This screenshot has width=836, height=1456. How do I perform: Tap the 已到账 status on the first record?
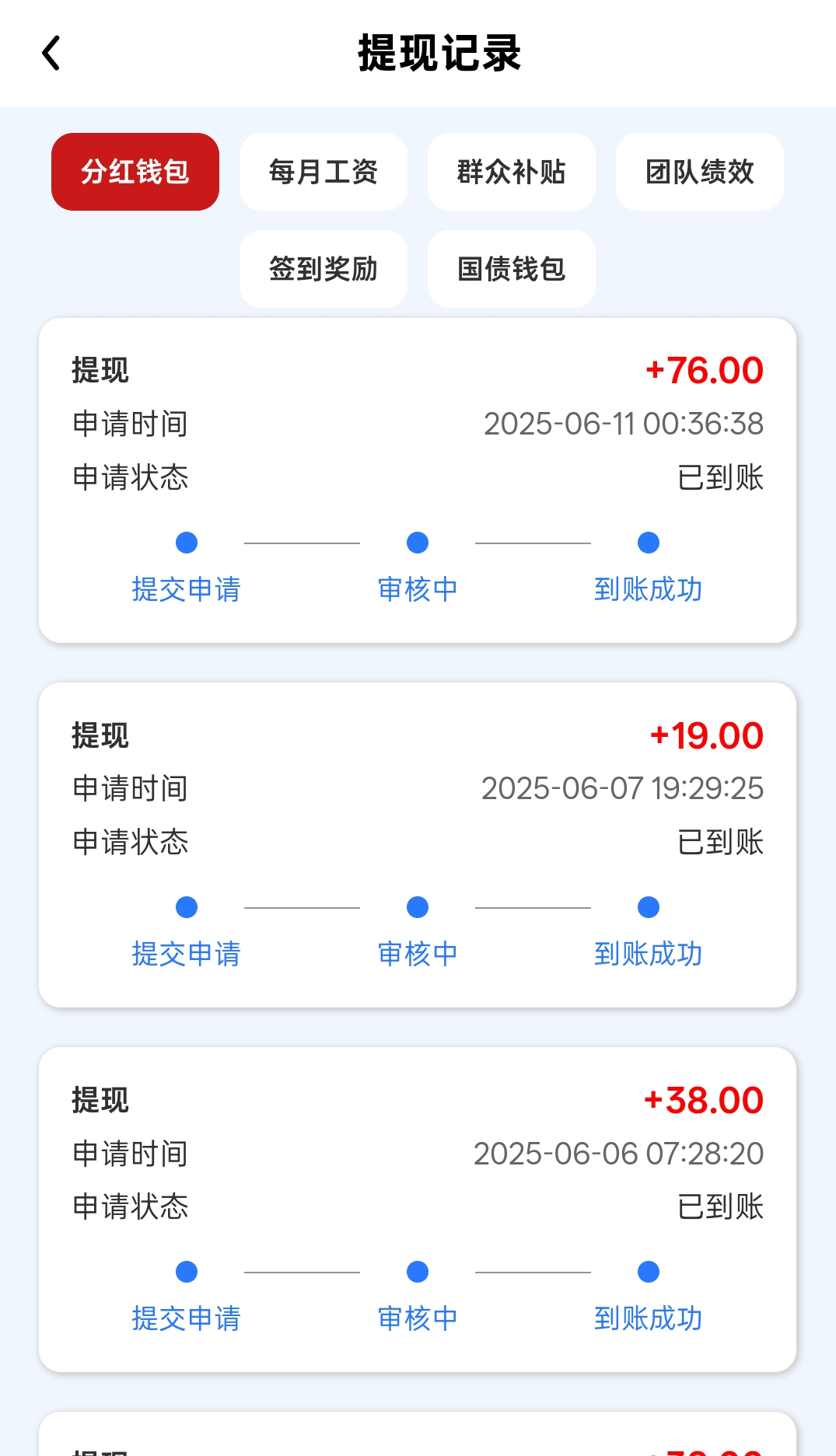click(721, 479)
